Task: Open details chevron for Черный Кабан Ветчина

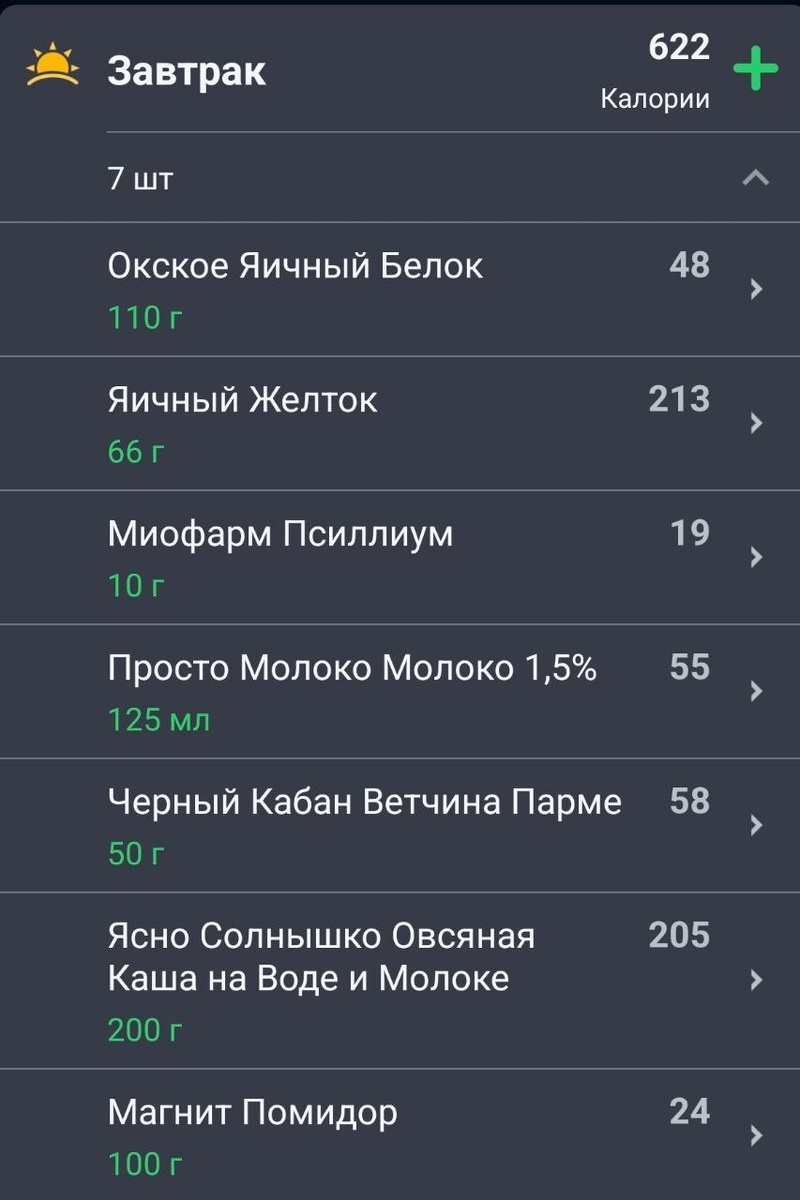Action: point(756,825)
